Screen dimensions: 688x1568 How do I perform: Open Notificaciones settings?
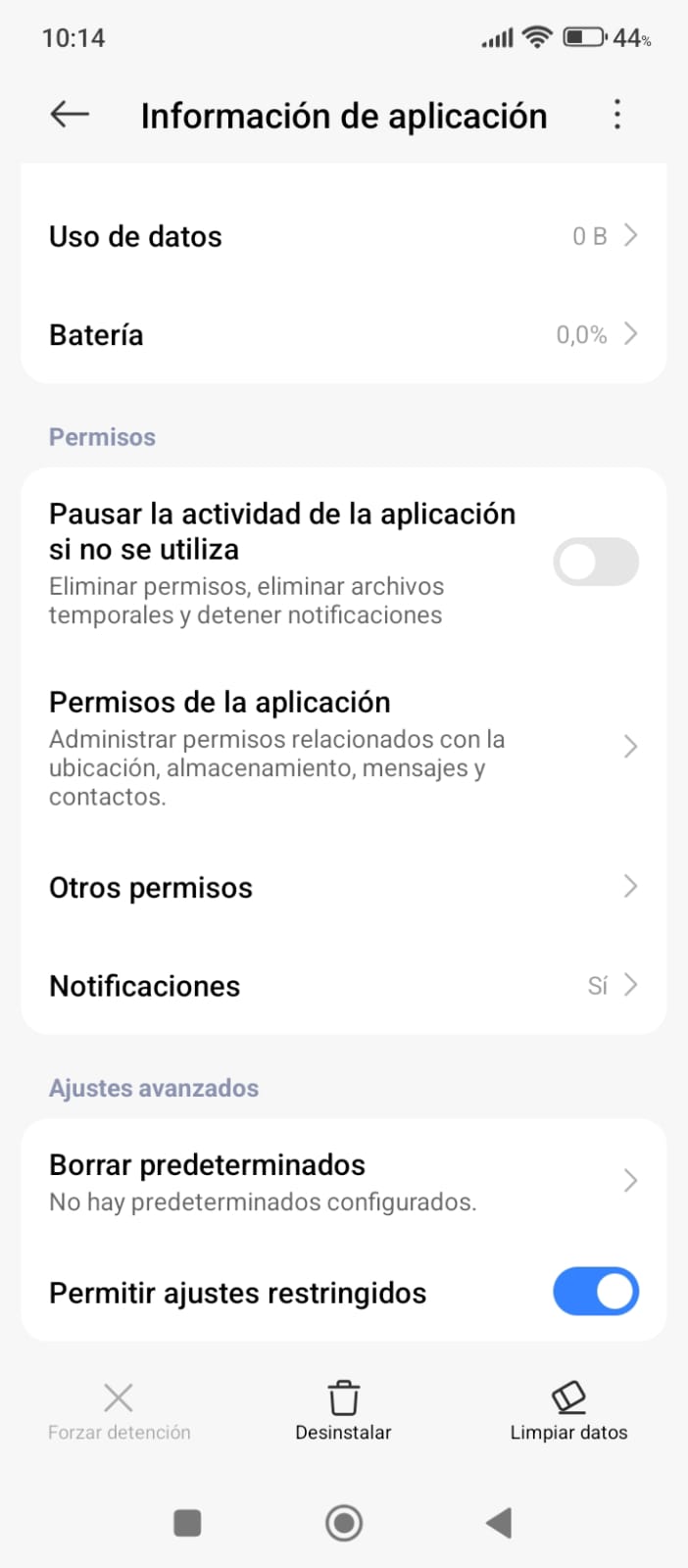[x=343, y=985]
